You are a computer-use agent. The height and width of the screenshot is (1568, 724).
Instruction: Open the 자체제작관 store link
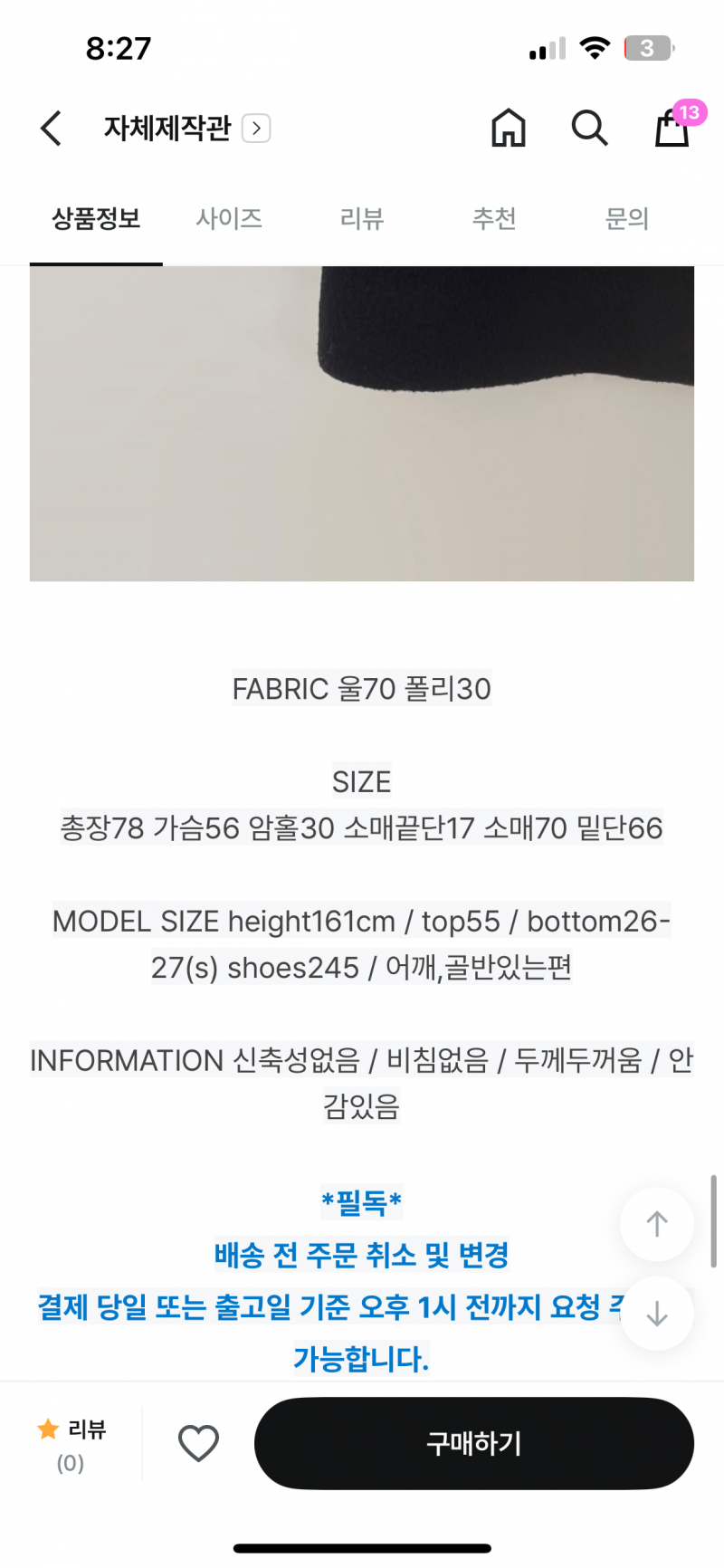tap(186, 129)
